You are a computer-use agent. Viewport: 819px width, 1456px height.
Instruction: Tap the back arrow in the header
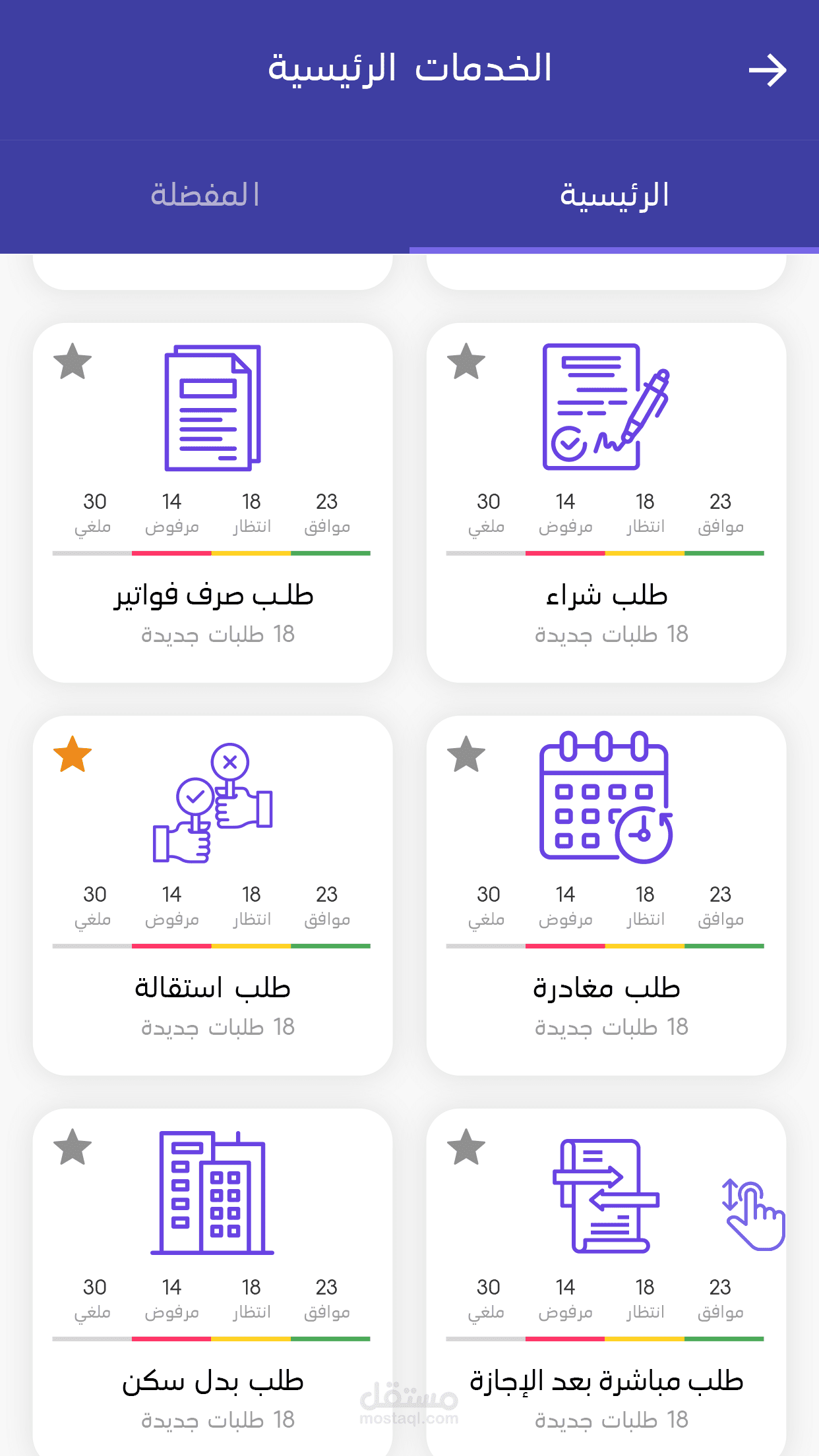(x=768, y=71)
